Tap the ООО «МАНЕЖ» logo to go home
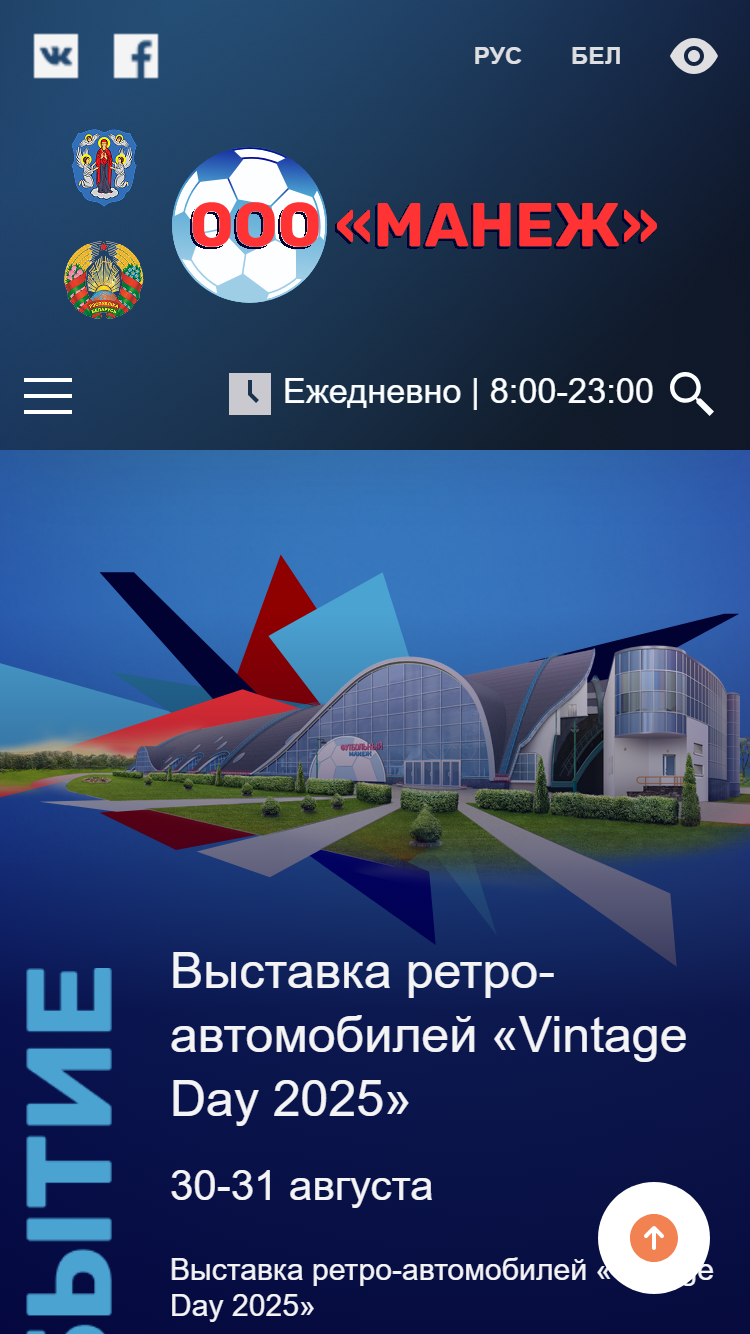 tap(415, 225)
